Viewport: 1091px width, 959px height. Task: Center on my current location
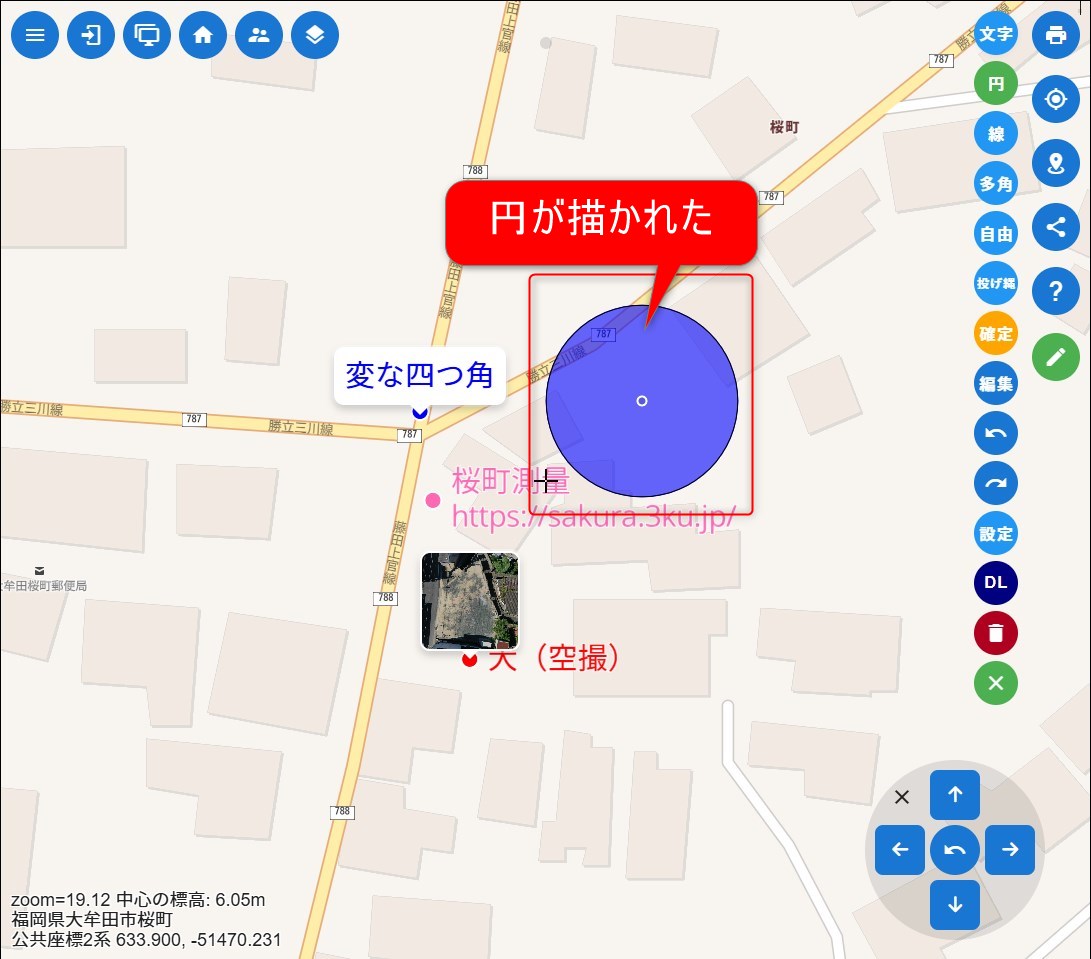point(1055,99)
